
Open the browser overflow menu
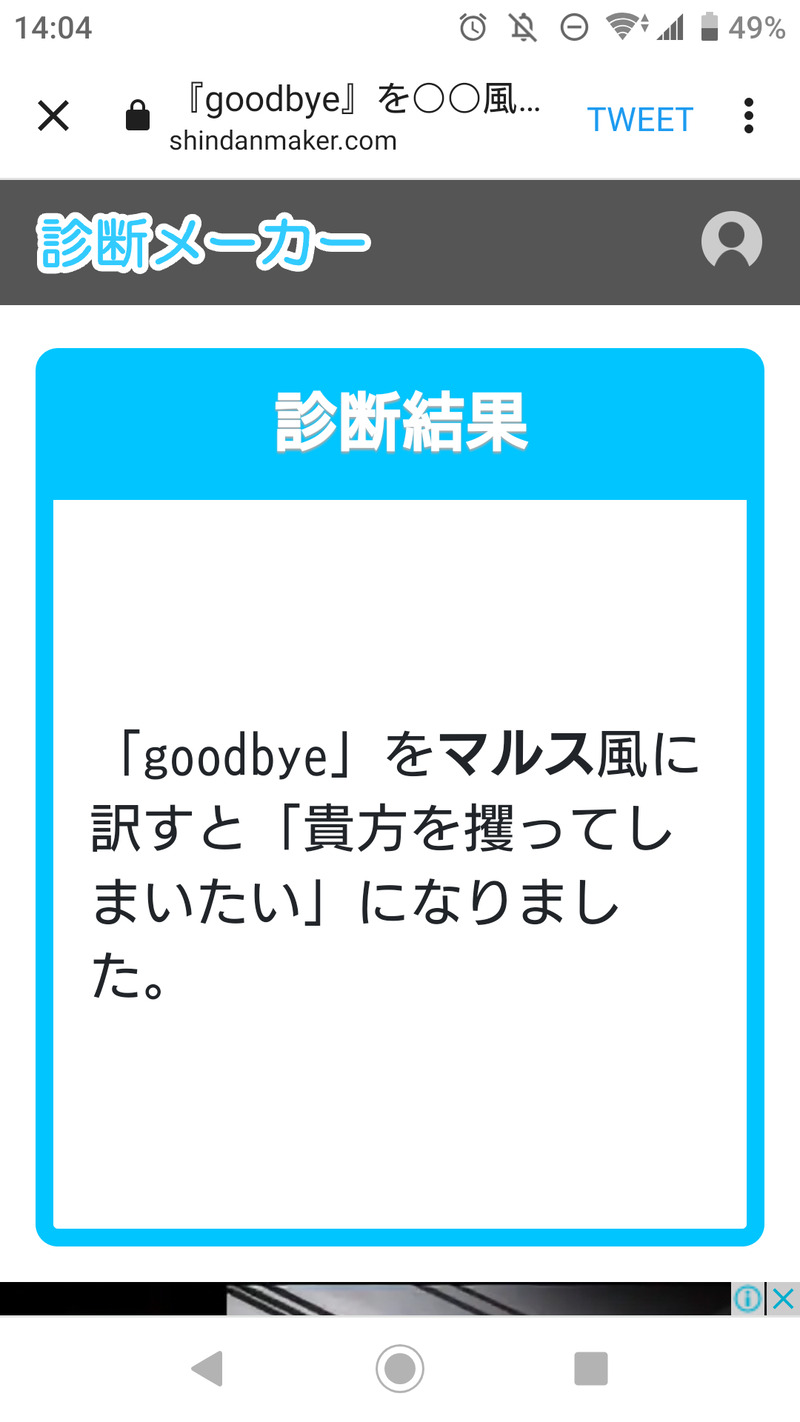tap(748, 118)
